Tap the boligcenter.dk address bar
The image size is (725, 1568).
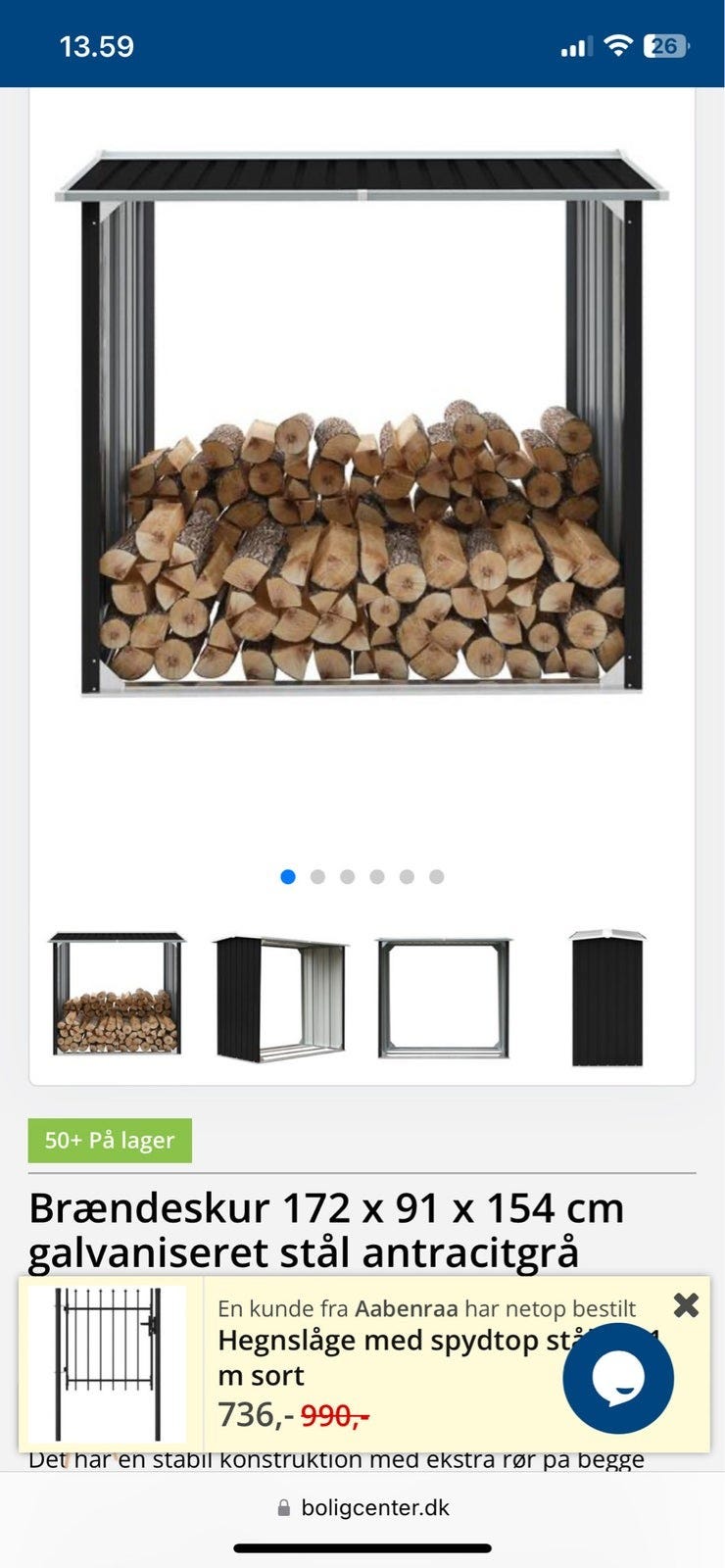[x=362, y=1507]
